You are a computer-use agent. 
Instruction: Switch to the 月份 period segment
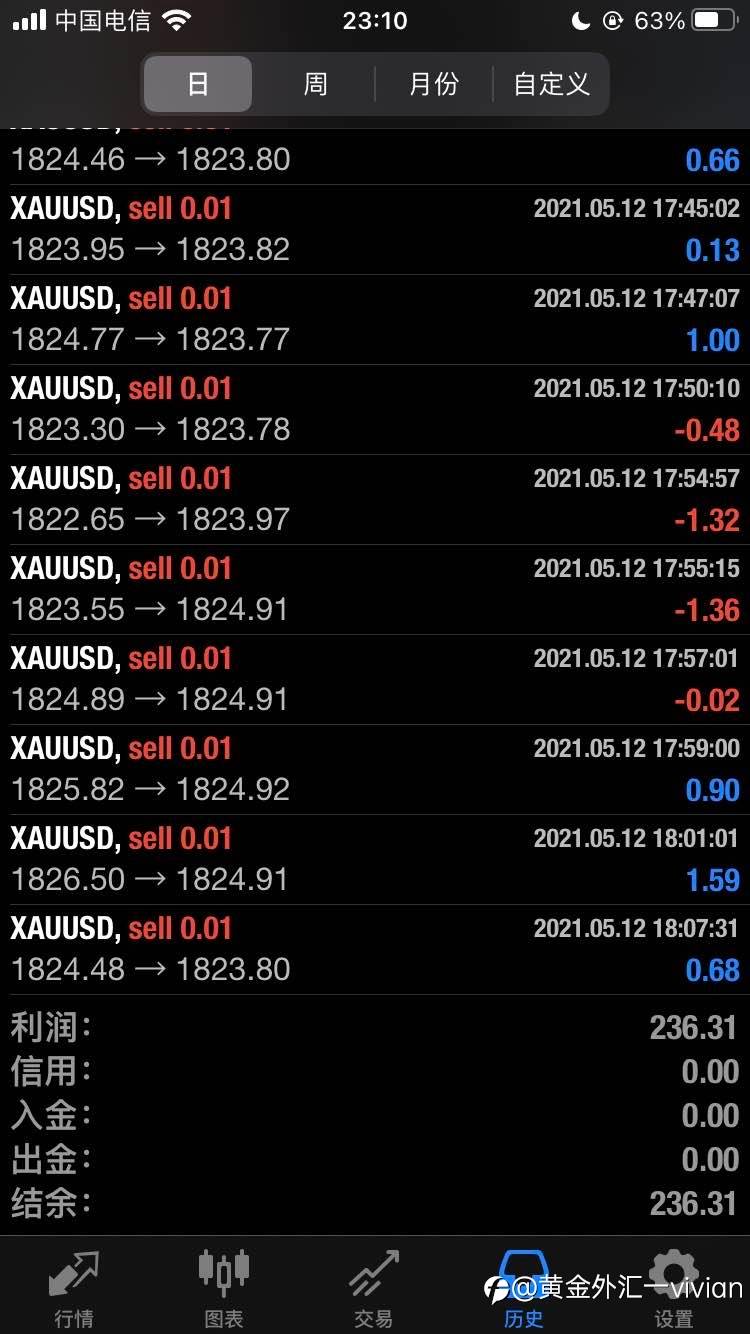pyautogui.click(x=433, y=84)
